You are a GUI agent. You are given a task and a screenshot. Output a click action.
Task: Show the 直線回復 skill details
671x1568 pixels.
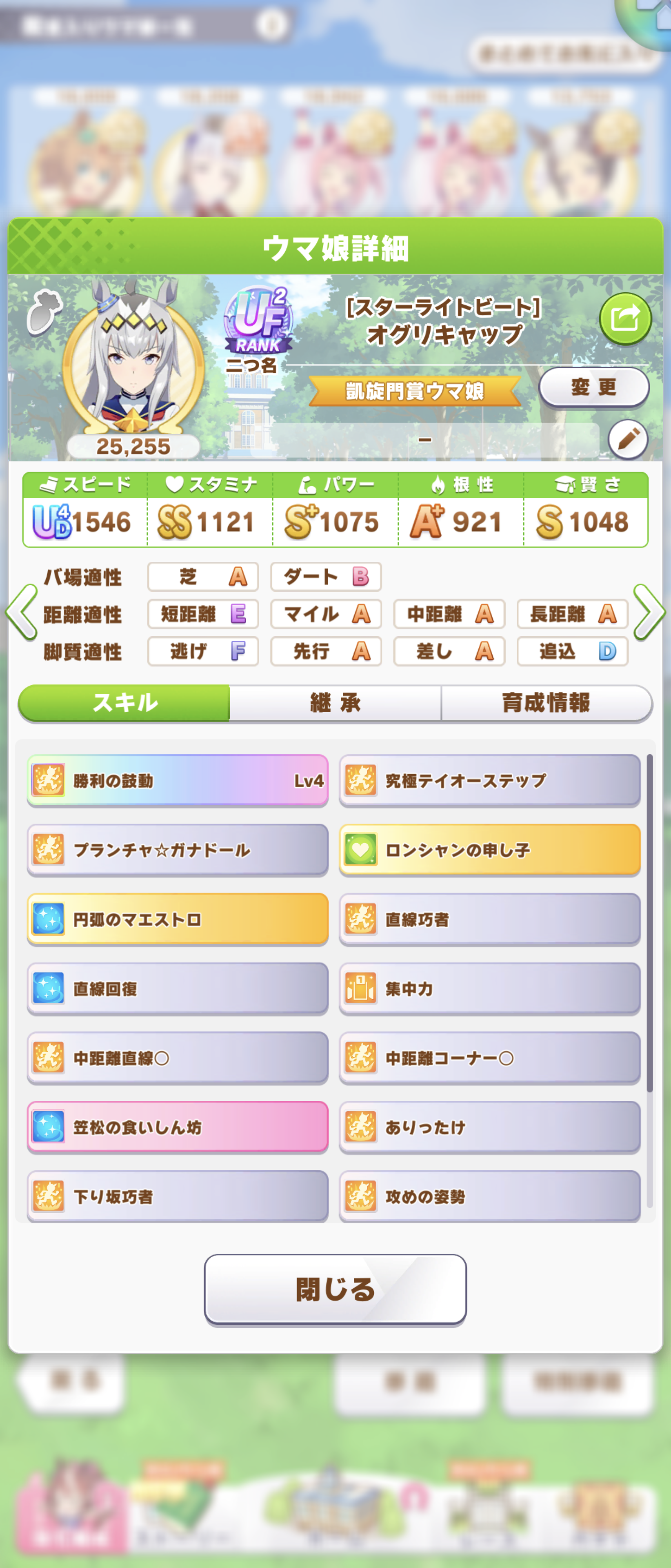178,989
